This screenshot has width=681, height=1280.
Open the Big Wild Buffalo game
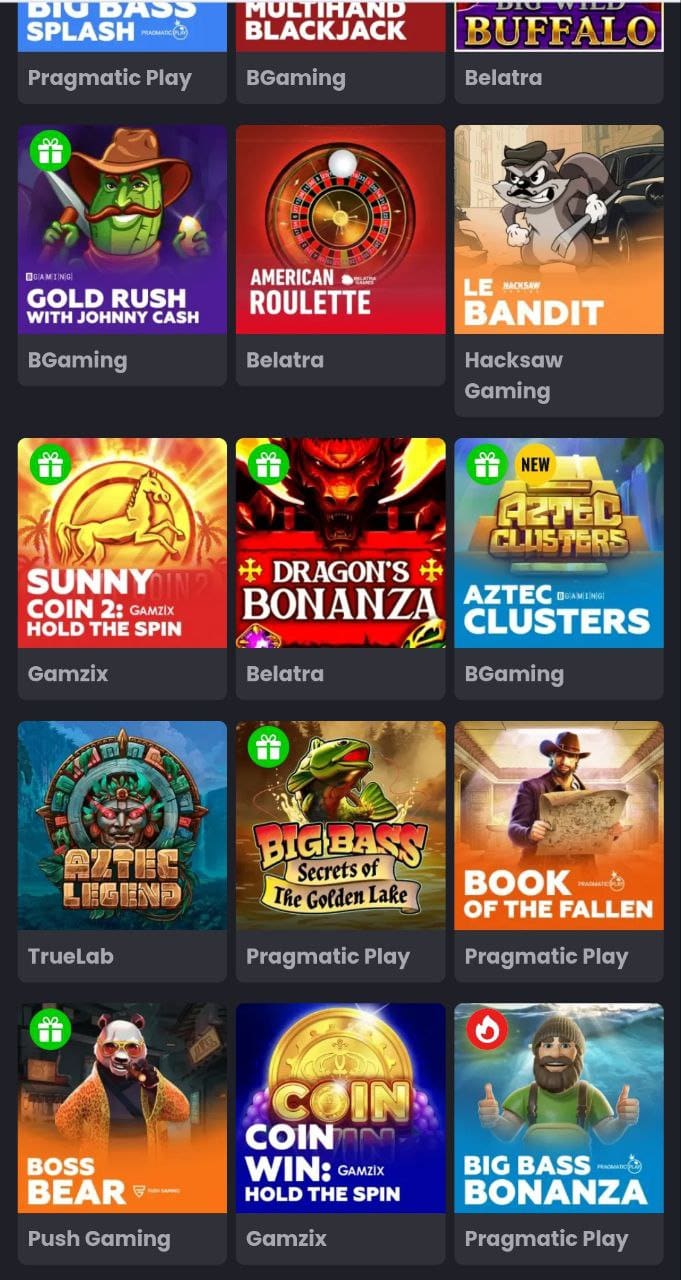click(558, 27)
